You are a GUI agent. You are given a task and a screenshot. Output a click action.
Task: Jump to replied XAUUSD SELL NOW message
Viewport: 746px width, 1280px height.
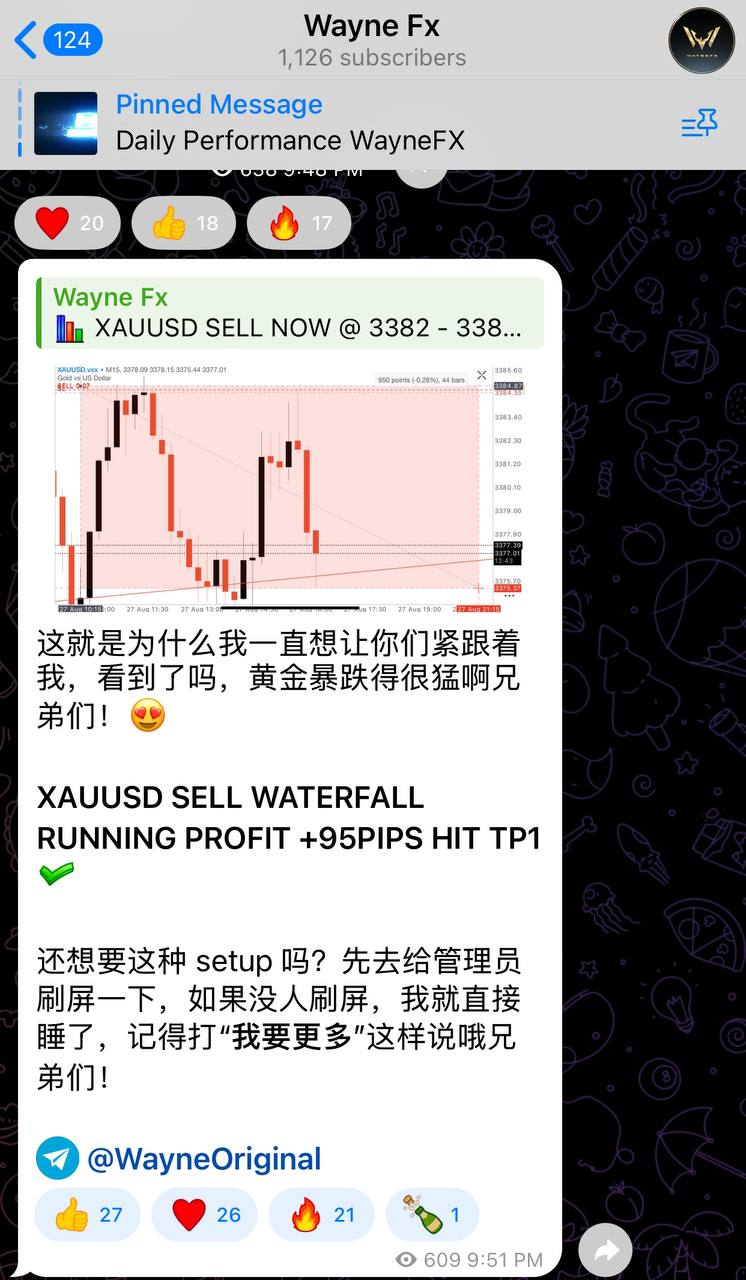click(290, 313)
